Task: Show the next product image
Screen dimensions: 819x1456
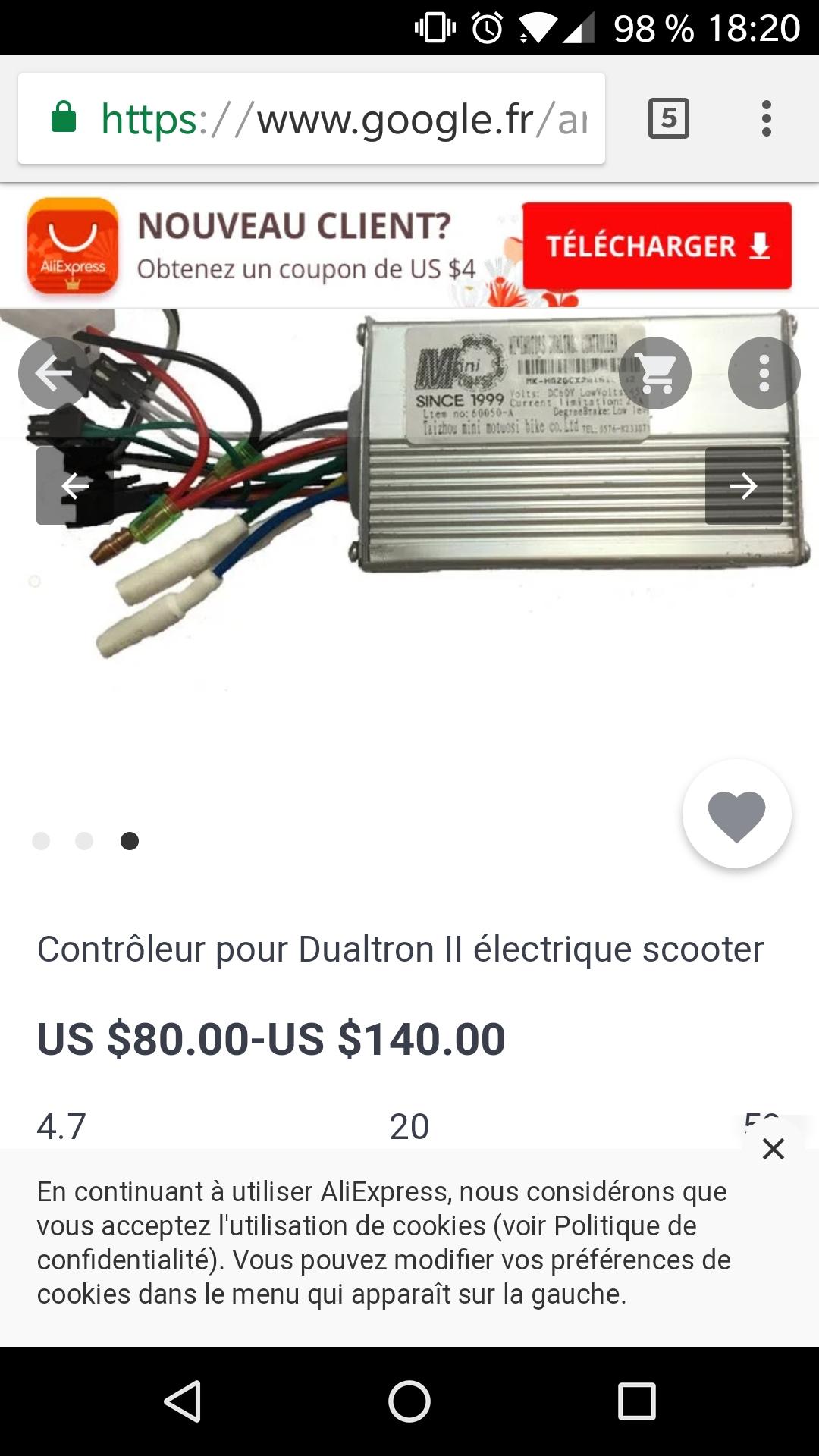Action: pyautogui.click(x=743, y=486)
